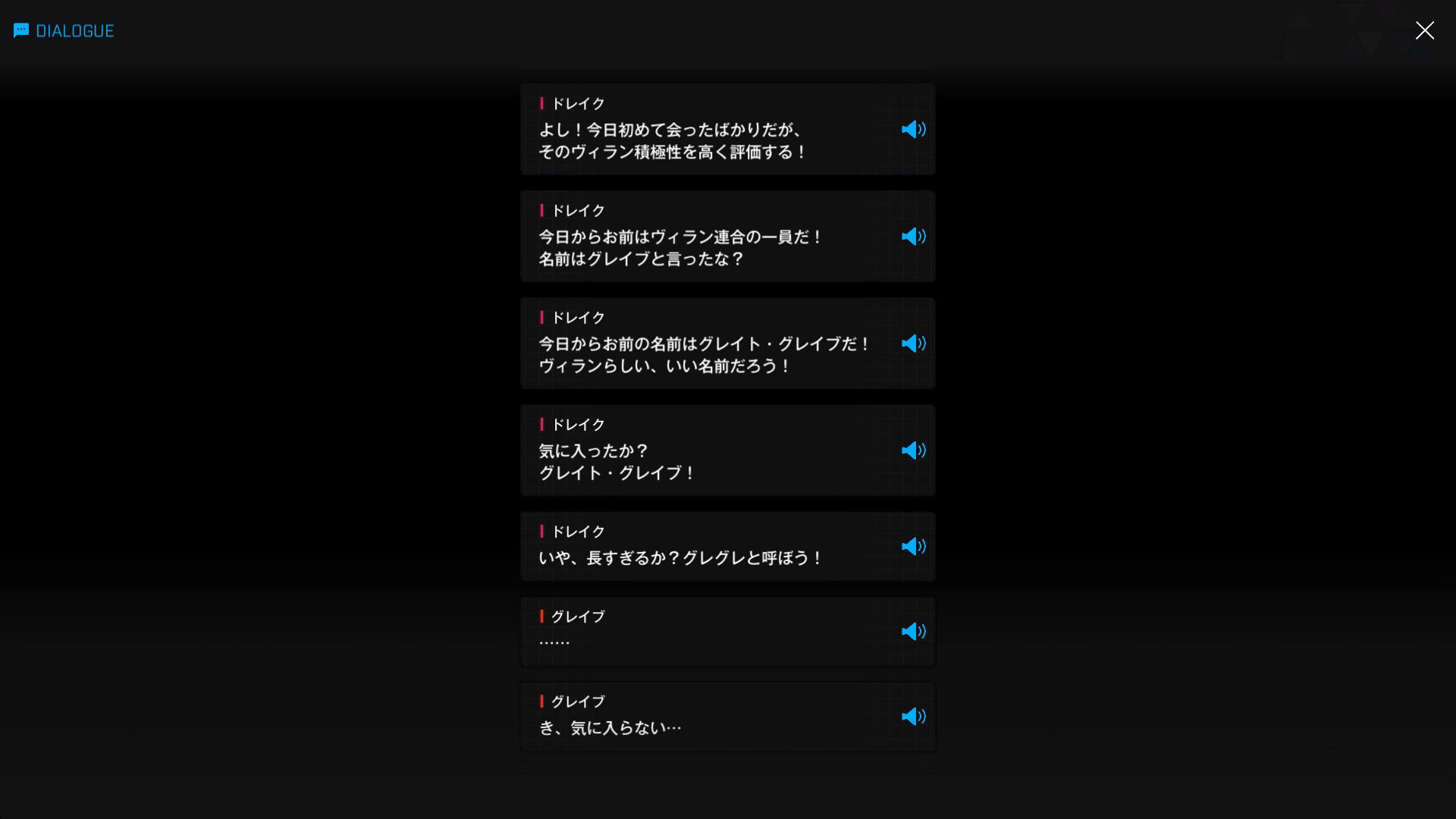The height and width of the screenshot is (819, 1456).
Task: Replay voice for グレイト・グレイブだ line
Action: pos(913,344)
